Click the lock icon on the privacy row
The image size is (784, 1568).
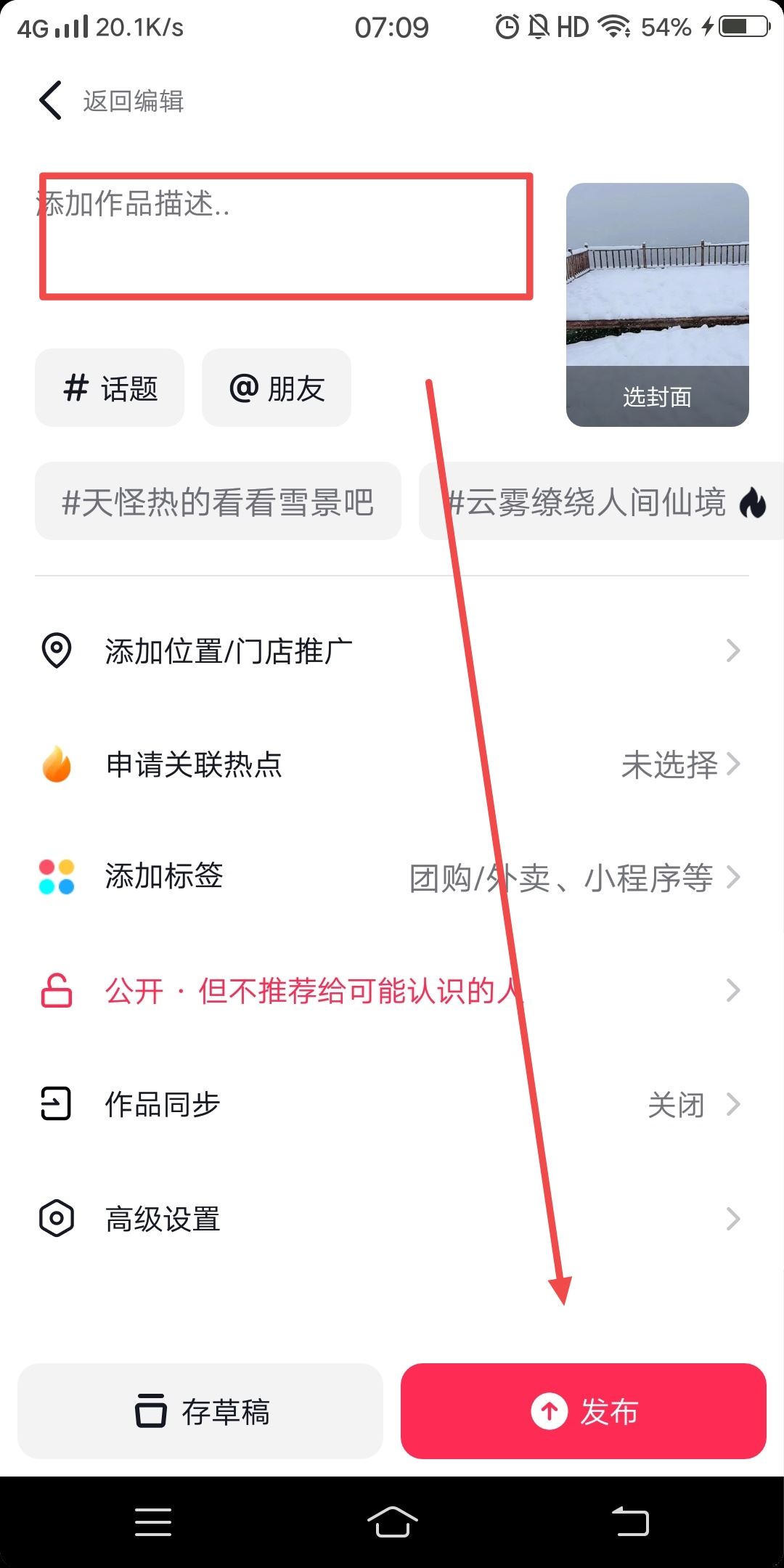57,989
